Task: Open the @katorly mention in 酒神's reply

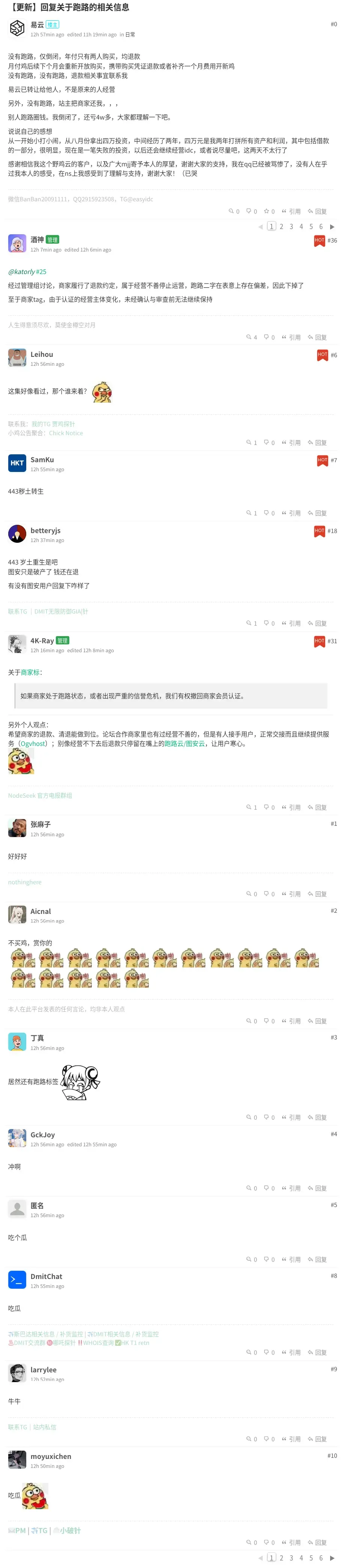Action: (x=22, y=271)
